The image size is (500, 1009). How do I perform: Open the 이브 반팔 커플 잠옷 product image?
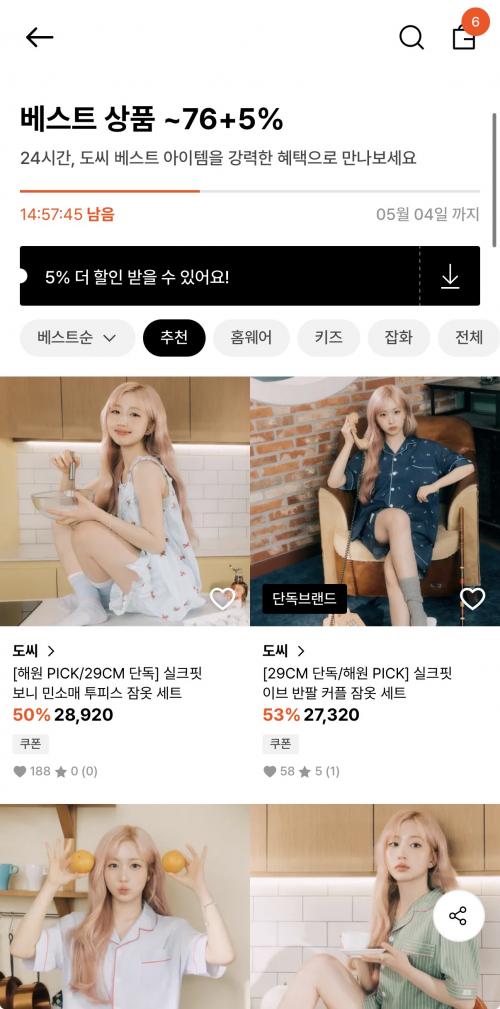tap(375, 501)
